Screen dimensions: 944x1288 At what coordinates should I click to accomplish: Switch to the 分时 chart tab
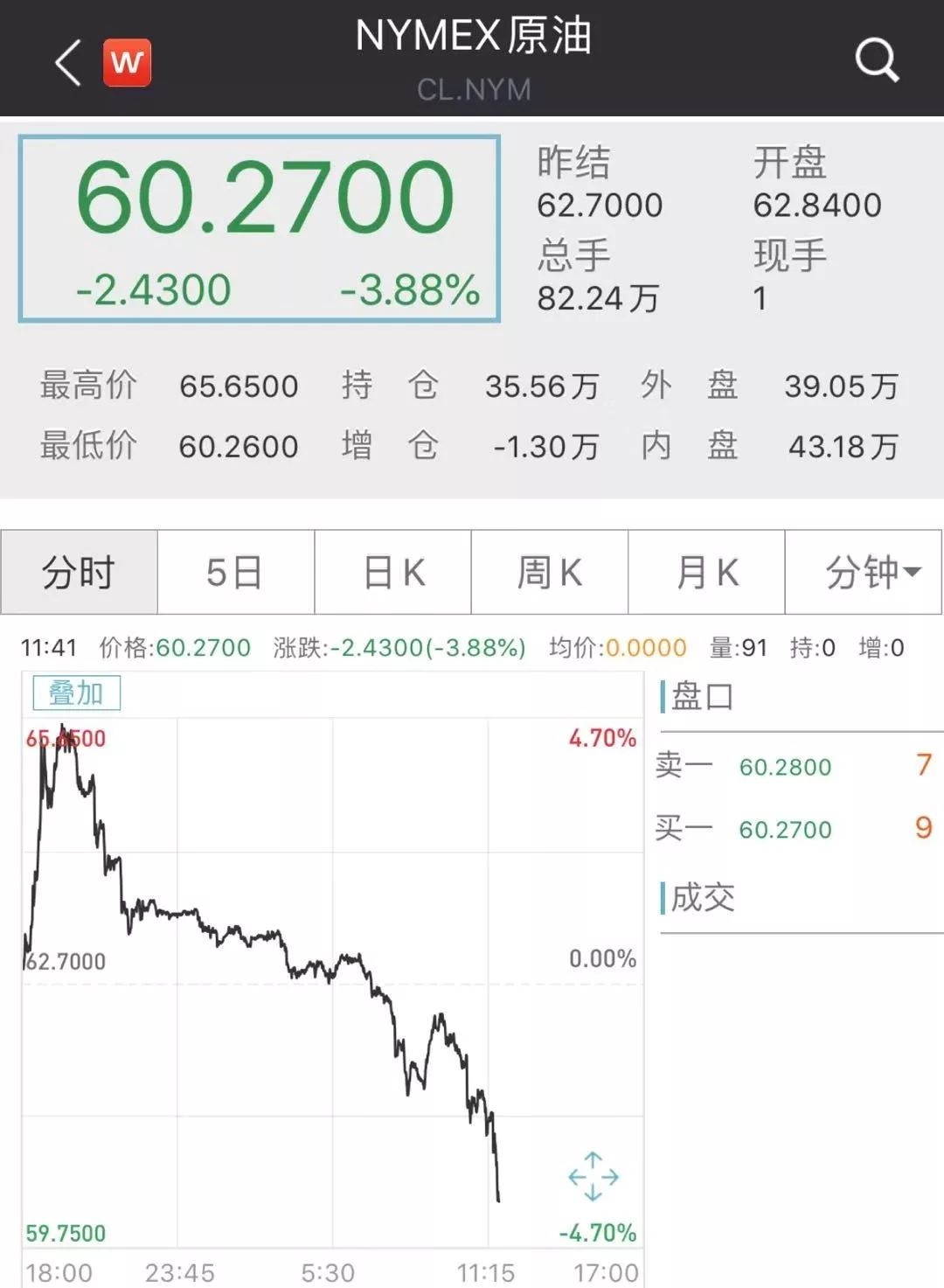[x=79, y=573]
